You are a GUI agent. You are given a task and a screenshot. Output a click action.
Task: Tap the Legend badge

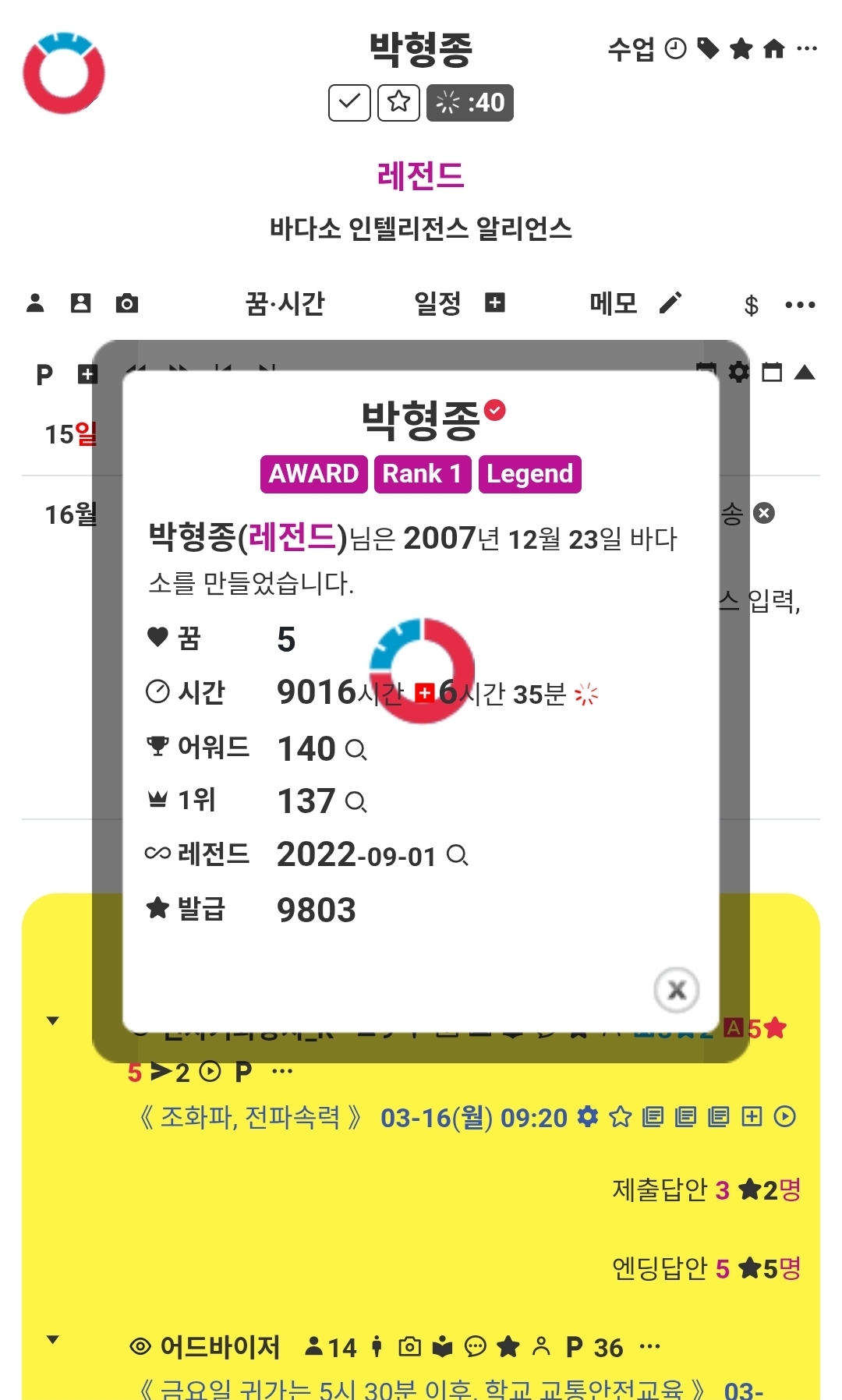(529, 474)
